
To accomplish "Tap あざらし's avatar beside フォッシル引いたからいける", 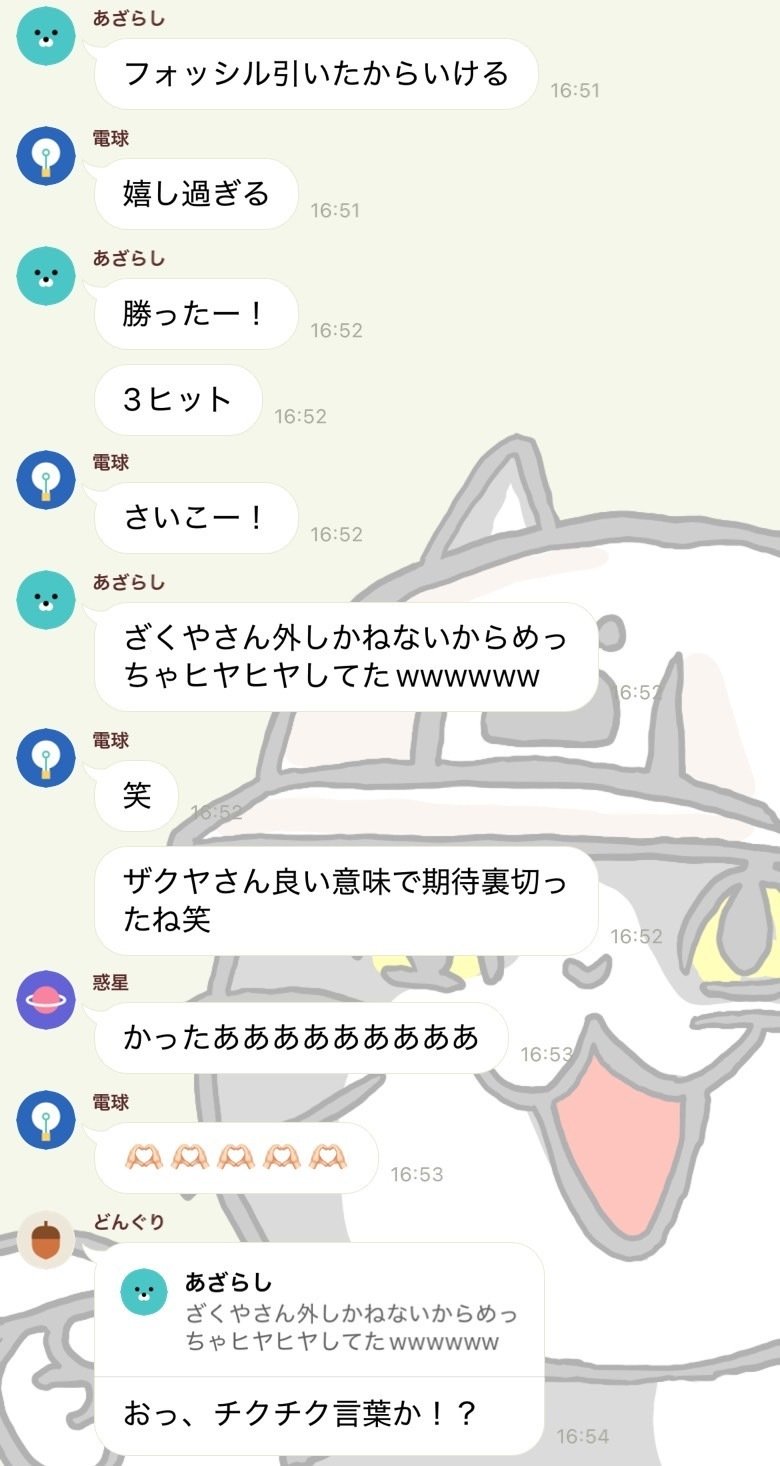I will (x=46, y=36).
